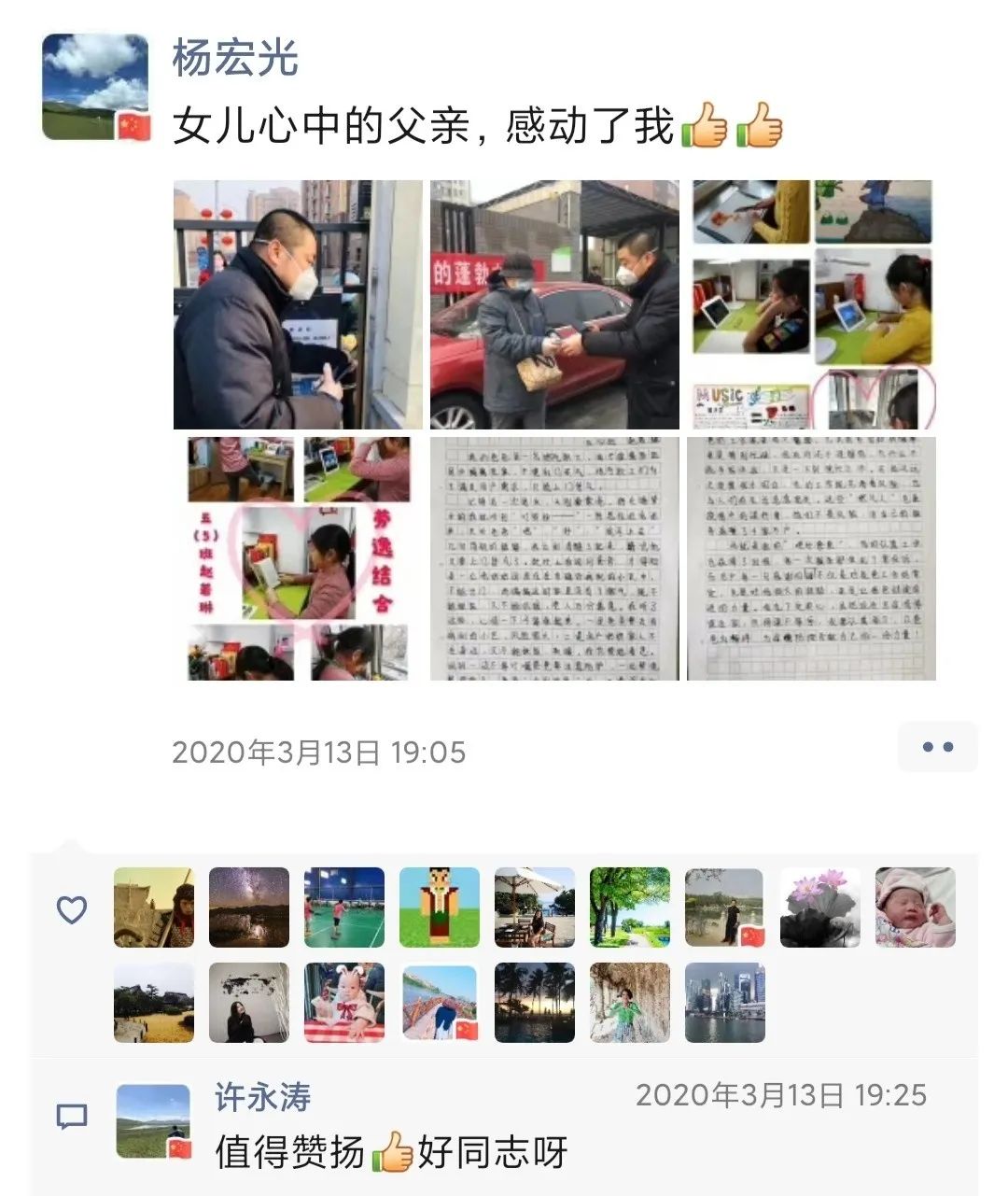View the photo beside the red car
The height and width of the screenshot is (1196, 1008).
pyautogui.click(x=554, y=304)
